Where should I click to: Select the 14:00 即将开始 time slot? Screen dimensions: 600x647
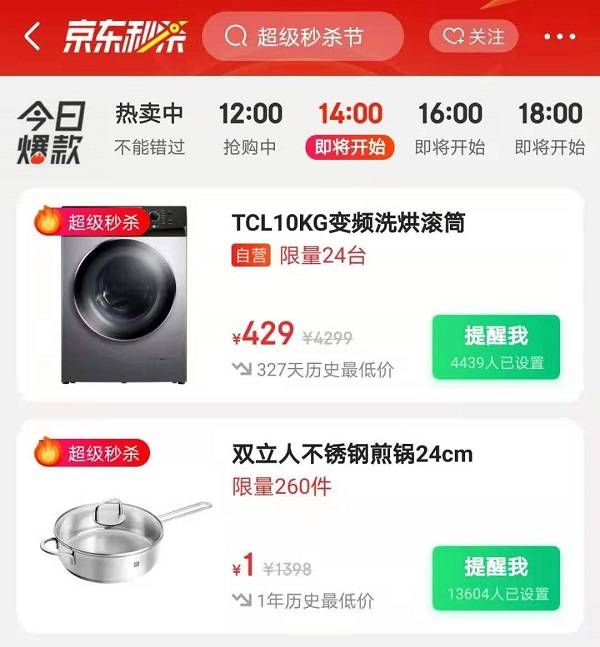coord(350,128)
